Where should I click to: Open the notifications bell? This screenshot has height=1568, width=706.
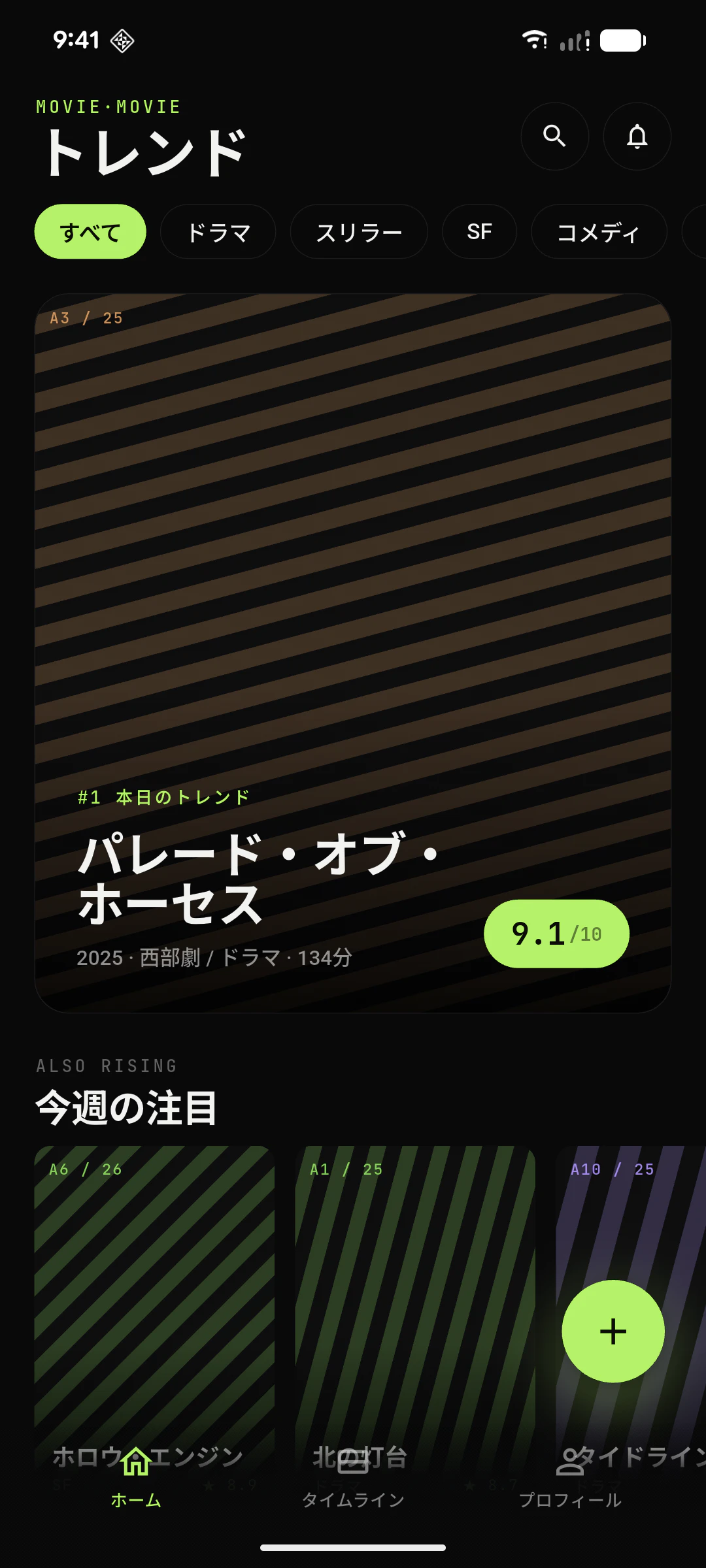click(637, 136)
